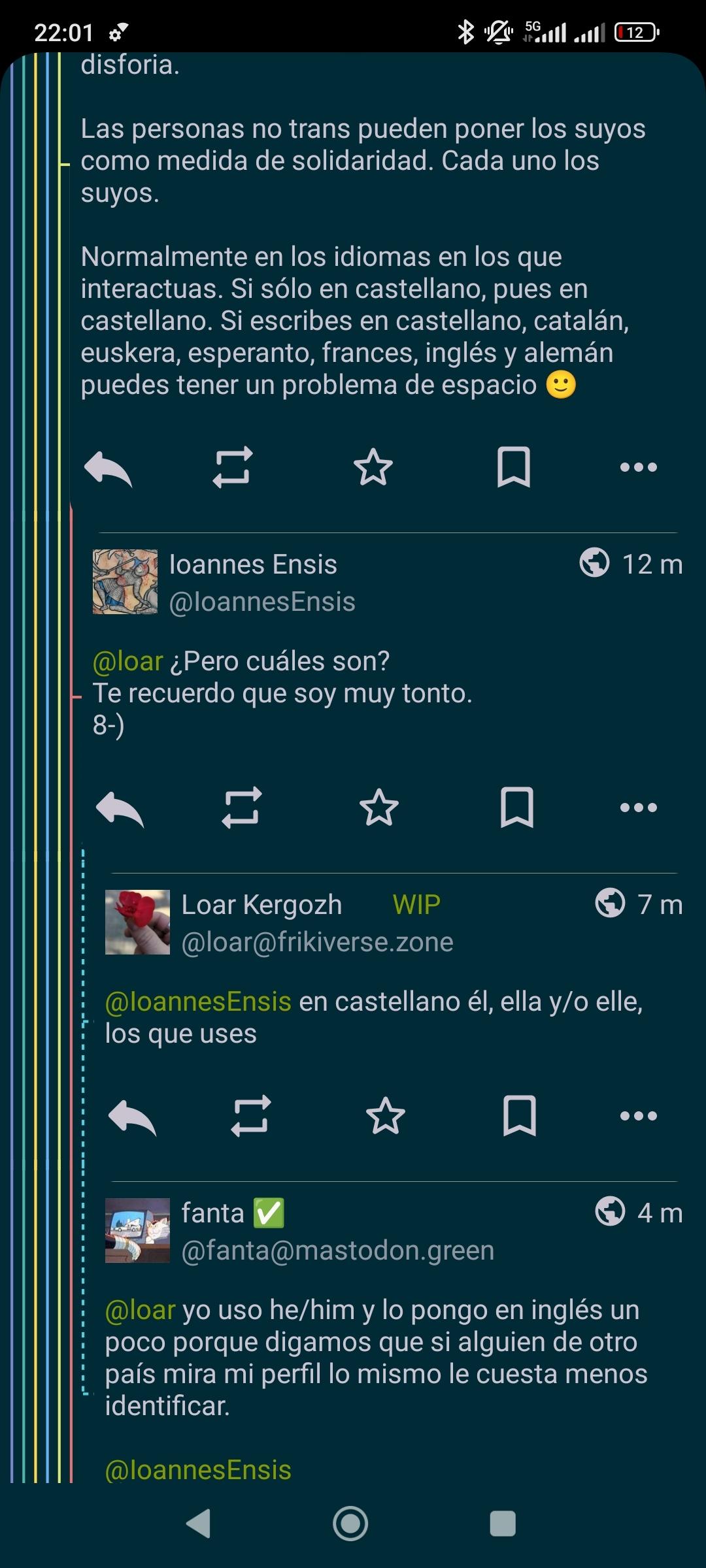Open overflow menu on Loar Kergozh's 7 m post
The height and width of the screenshot is (1568, 706).
[x=638, y=1116]
